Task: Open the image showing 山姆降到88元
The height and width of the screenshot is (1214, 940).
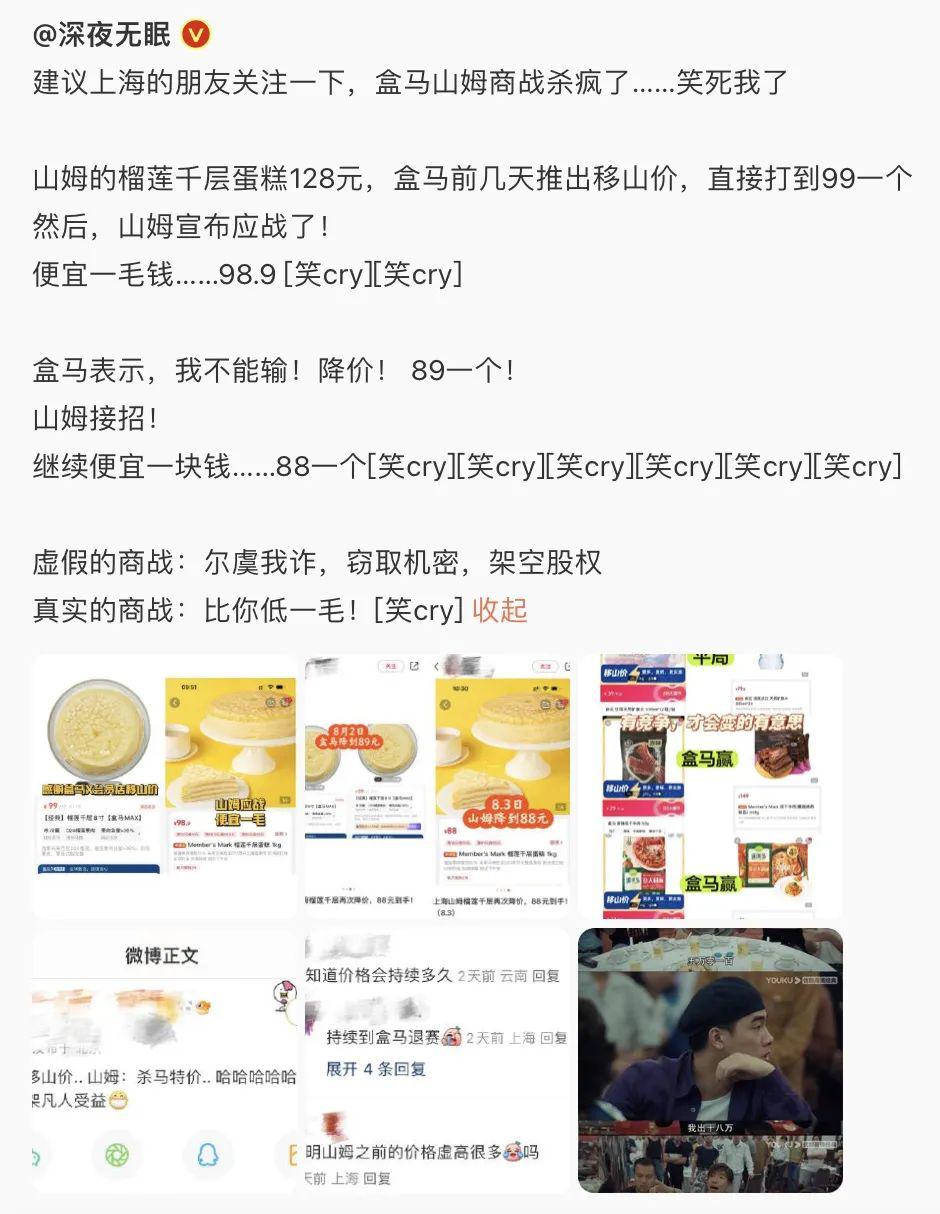Action: click(437, 785)
